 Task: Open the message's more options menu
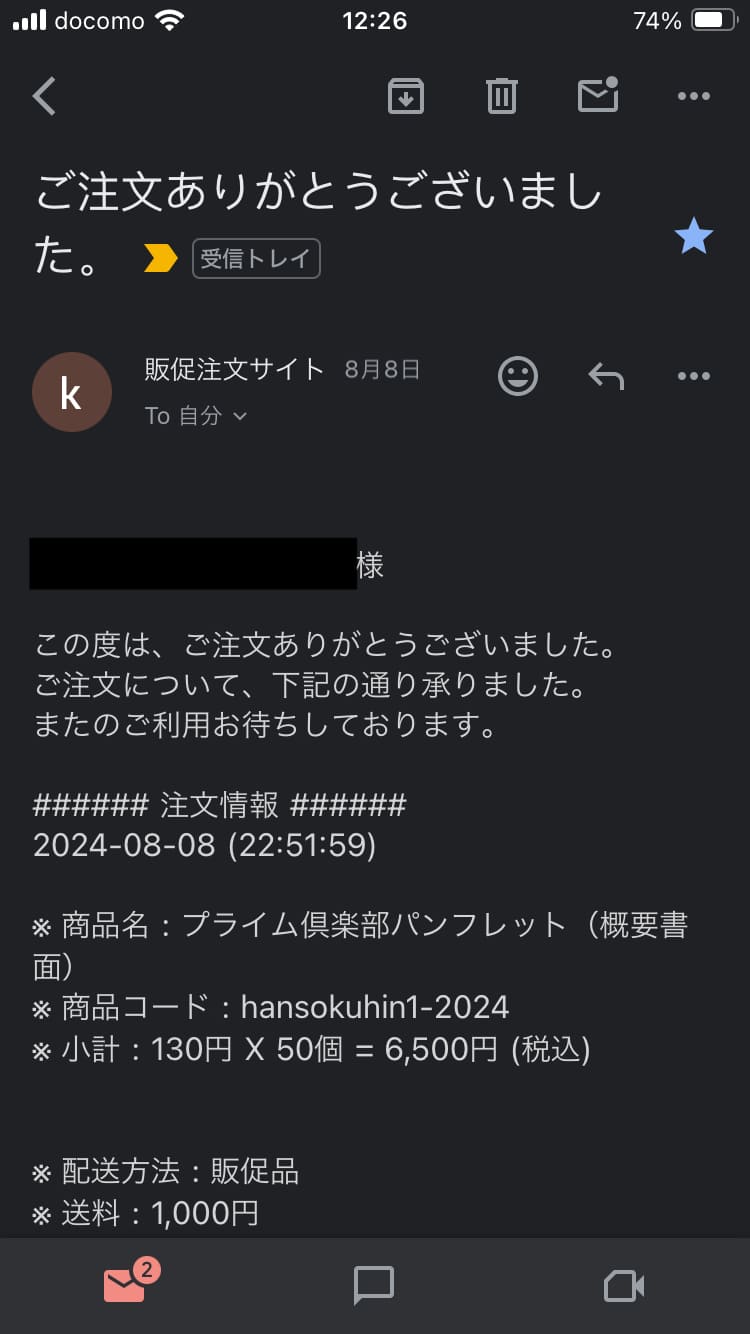click(x=693, y=376)
